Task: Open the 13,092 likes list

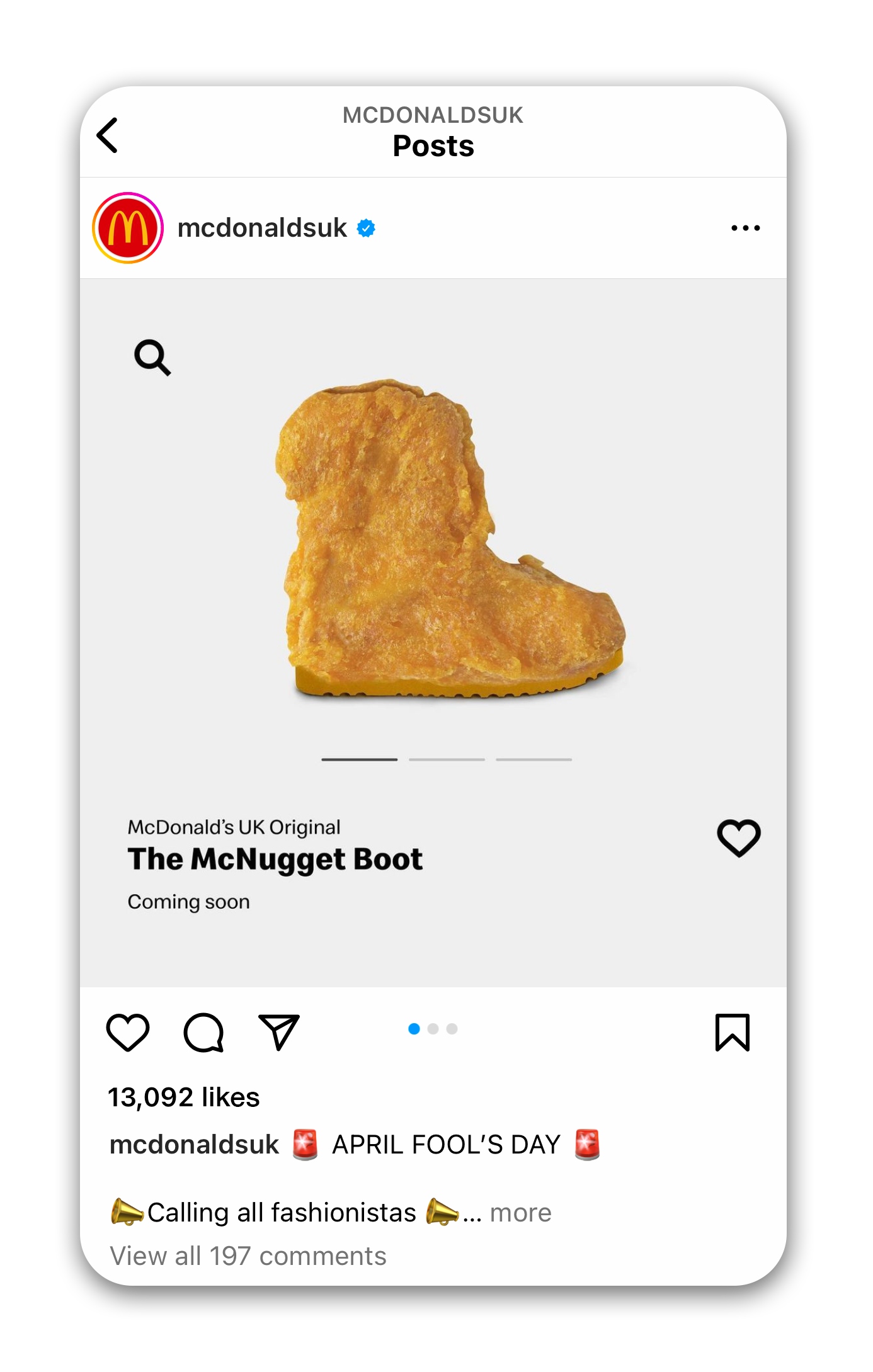Action: click(183, 1097)
